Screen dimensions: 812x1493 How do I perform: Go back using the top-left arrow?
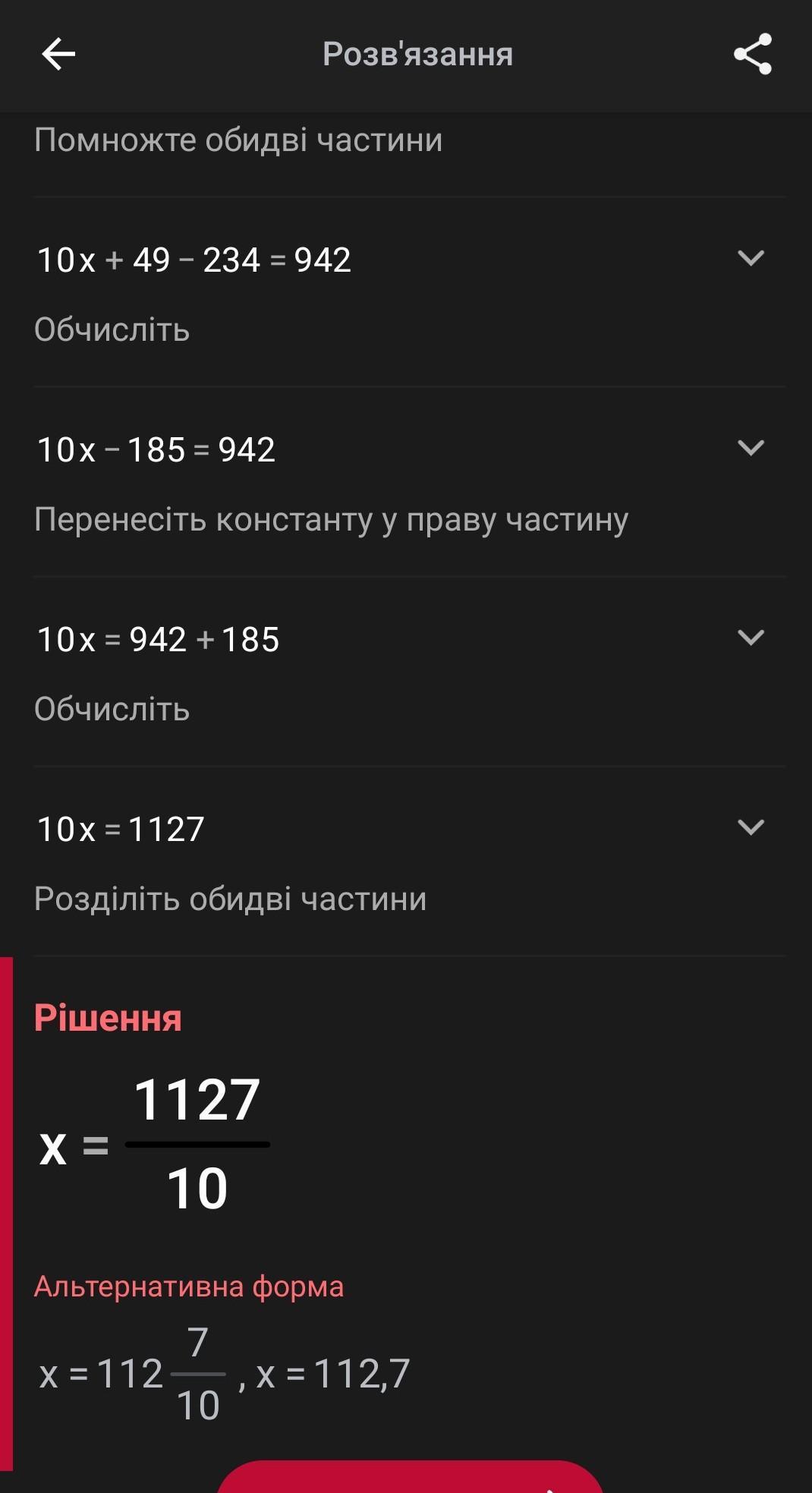coord(58,54)
